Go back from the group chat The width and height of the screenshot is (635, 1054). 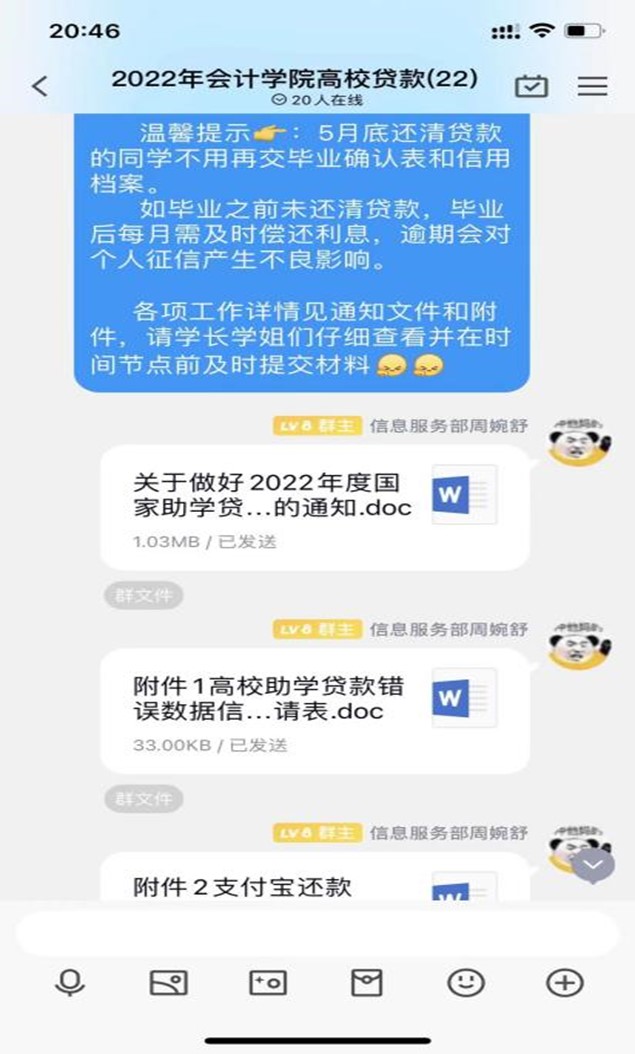[40, 86]
